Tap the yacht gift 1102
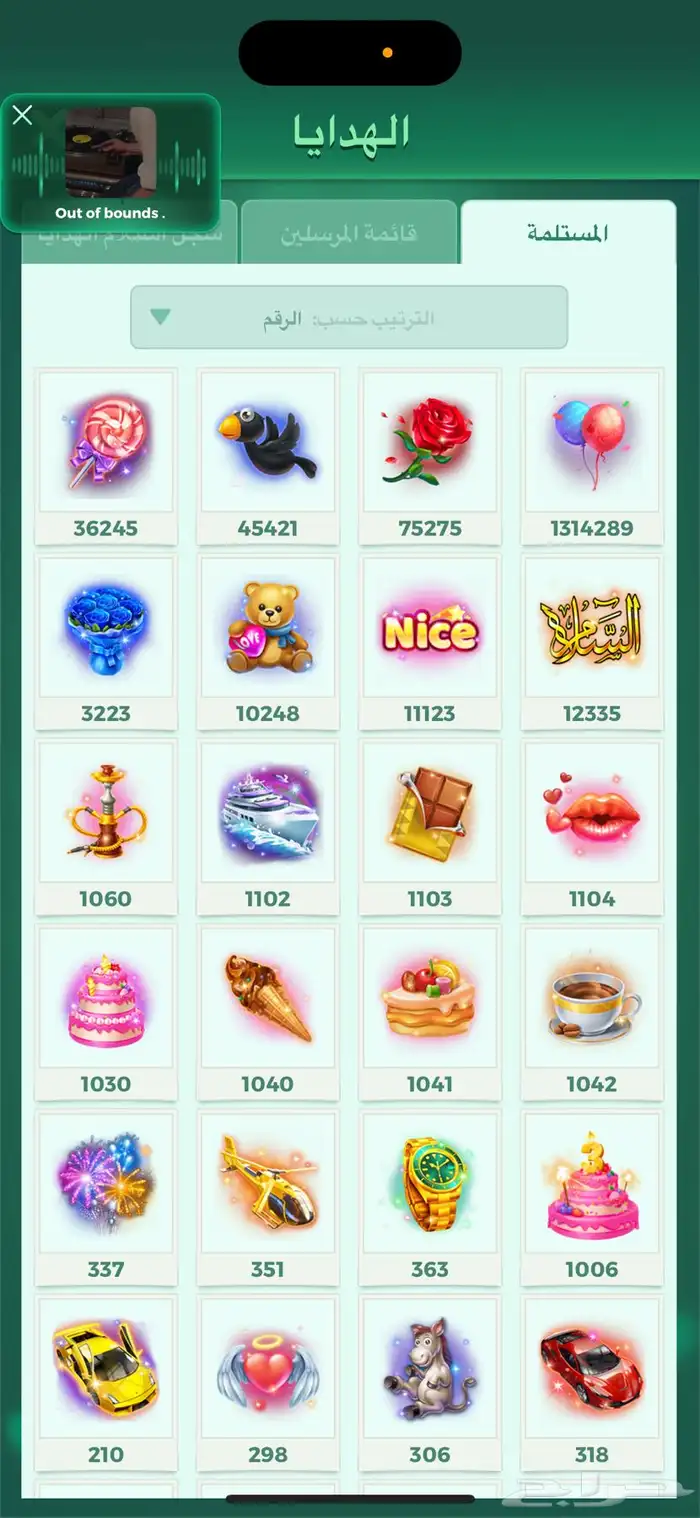 [x=268, y=827]
